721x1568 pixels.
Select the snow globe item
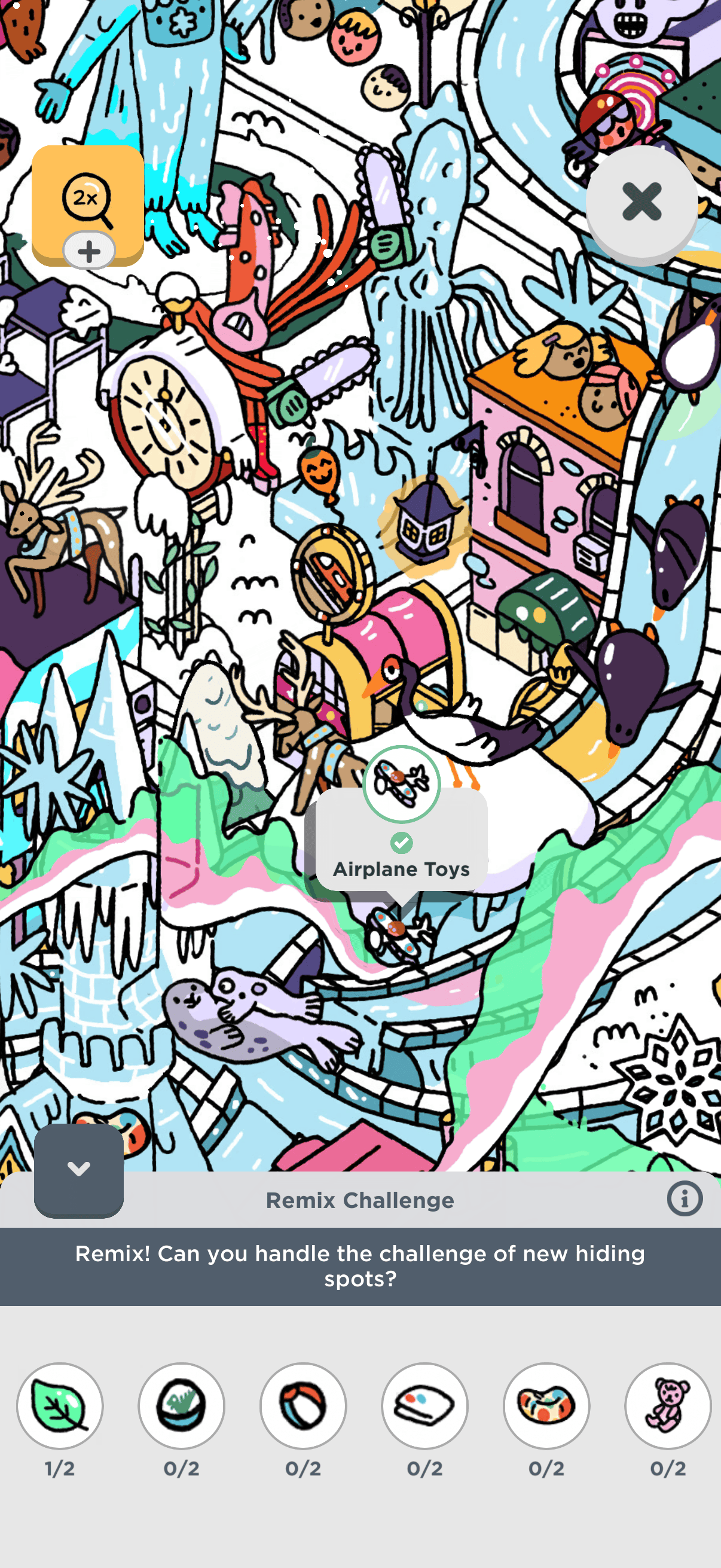click(181, 1405)
